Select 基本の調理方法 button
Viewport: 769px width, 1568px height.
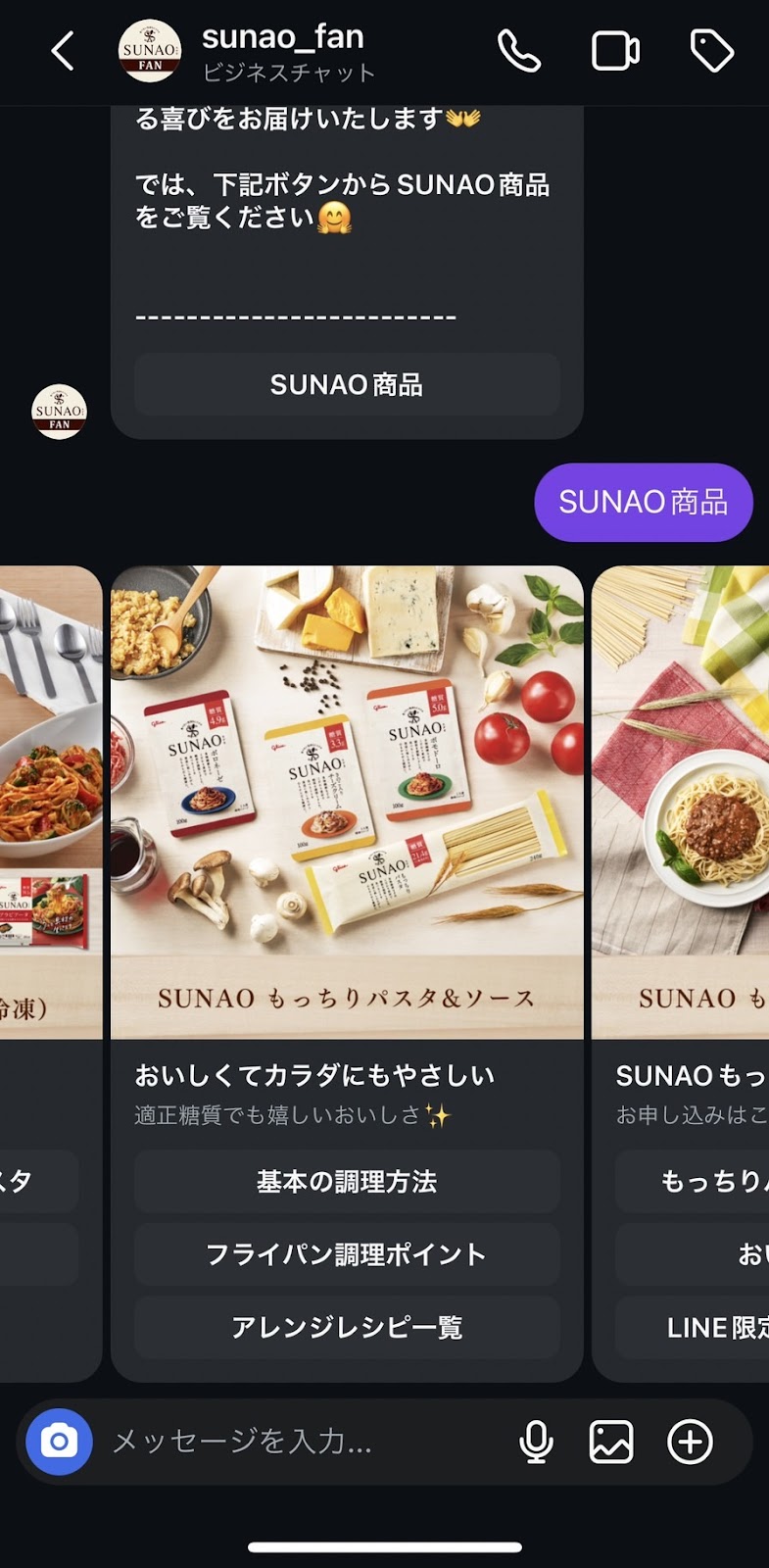click(347, 1182)
